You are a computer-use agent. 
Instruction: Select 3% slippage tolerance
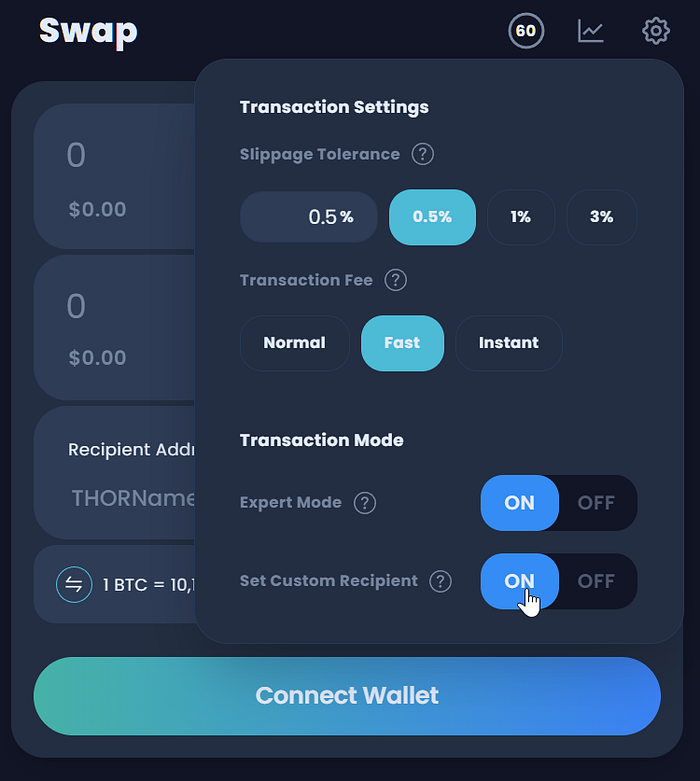pyautogui.click(x=601, y=217)
